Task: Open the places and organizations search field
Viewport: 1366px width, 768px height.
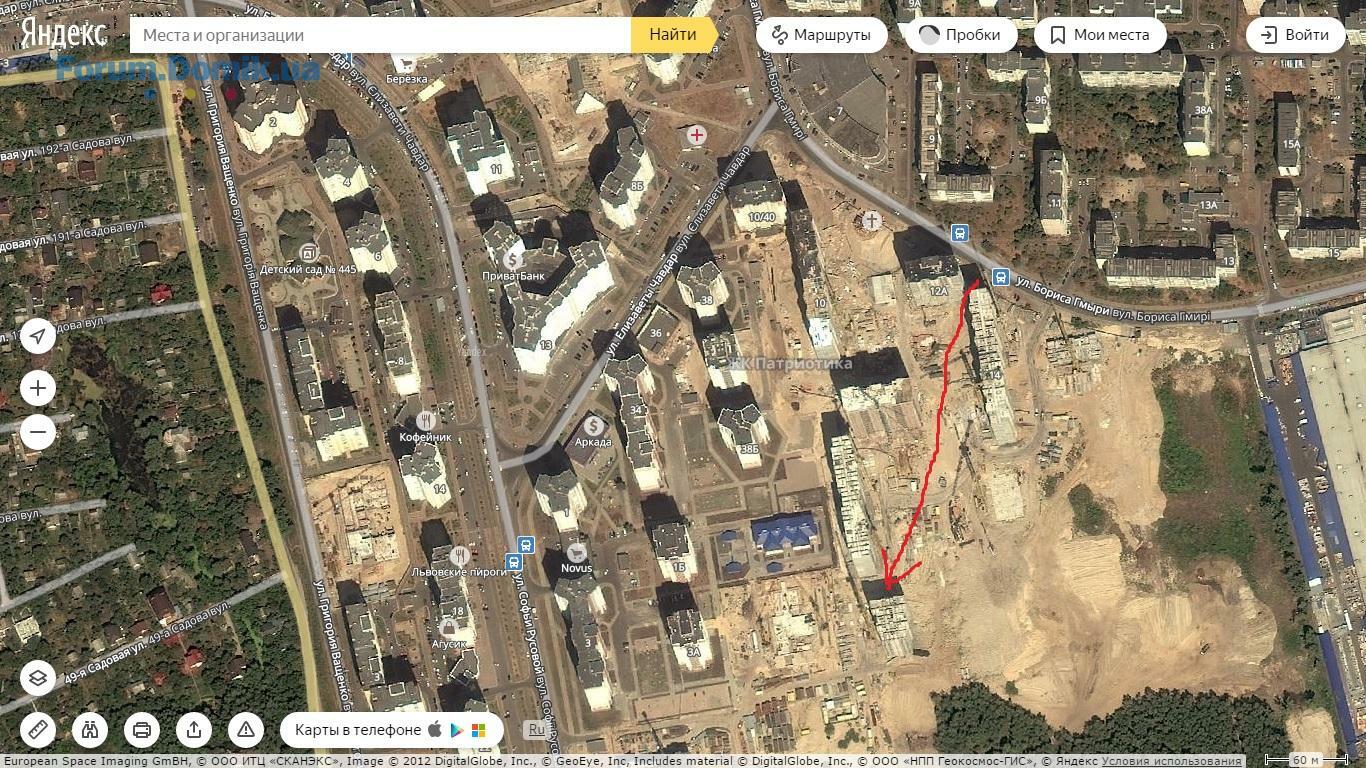Action: tap(380, 35)
